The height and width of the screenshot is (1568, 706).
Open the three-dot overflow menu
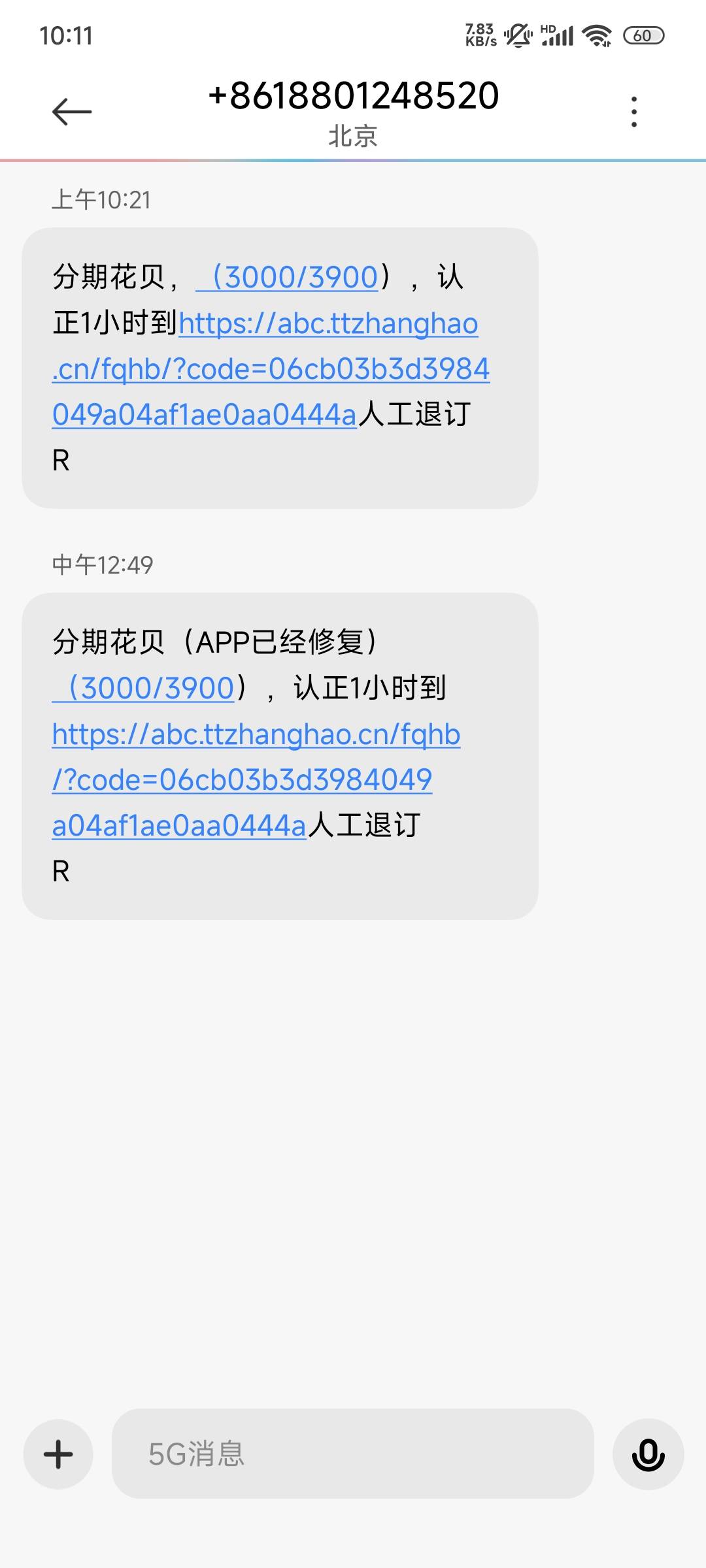tap(633, 112)
